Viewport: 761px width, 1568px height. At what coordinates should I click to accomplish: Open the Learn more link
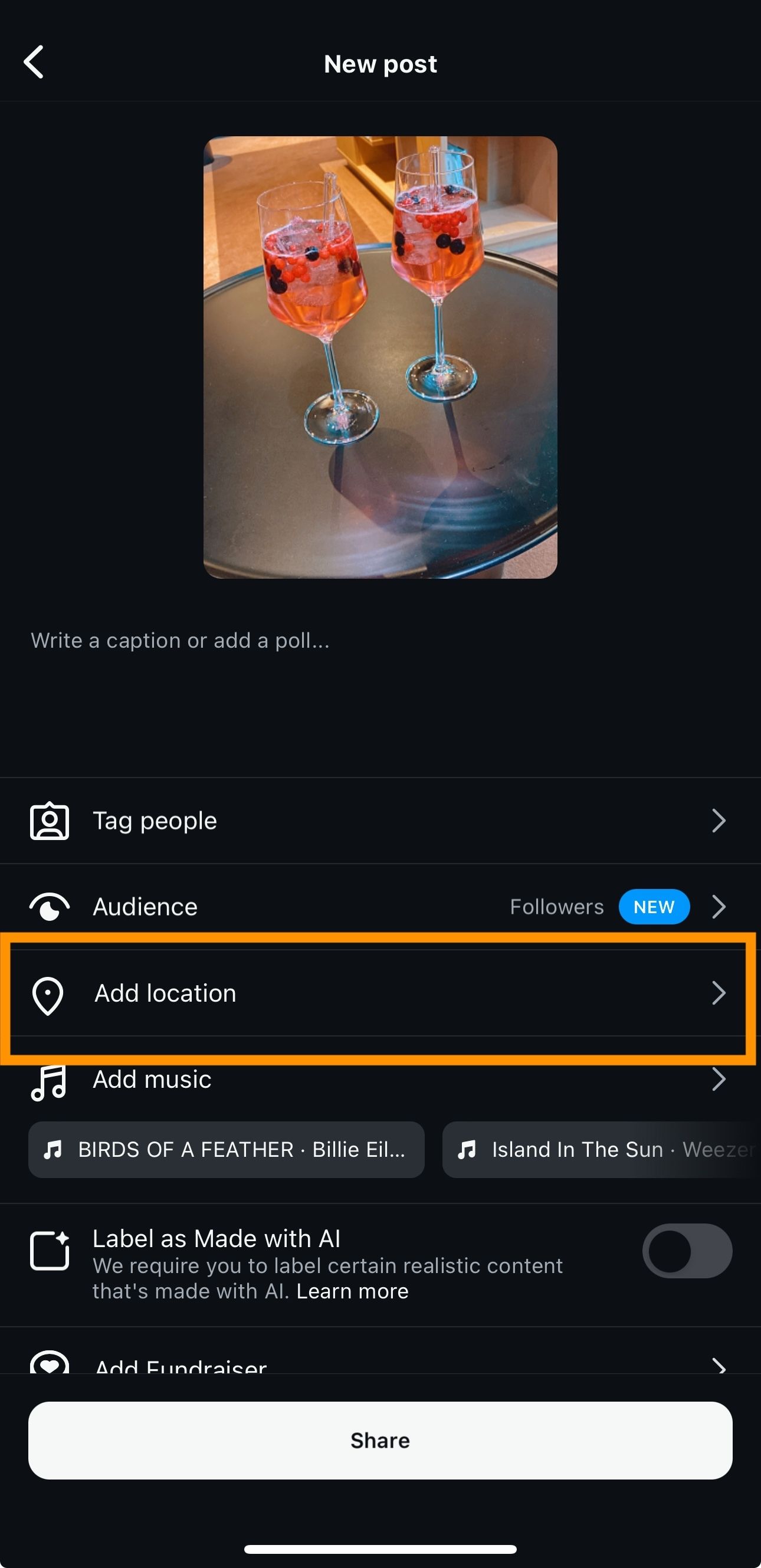pos(352,1290)
